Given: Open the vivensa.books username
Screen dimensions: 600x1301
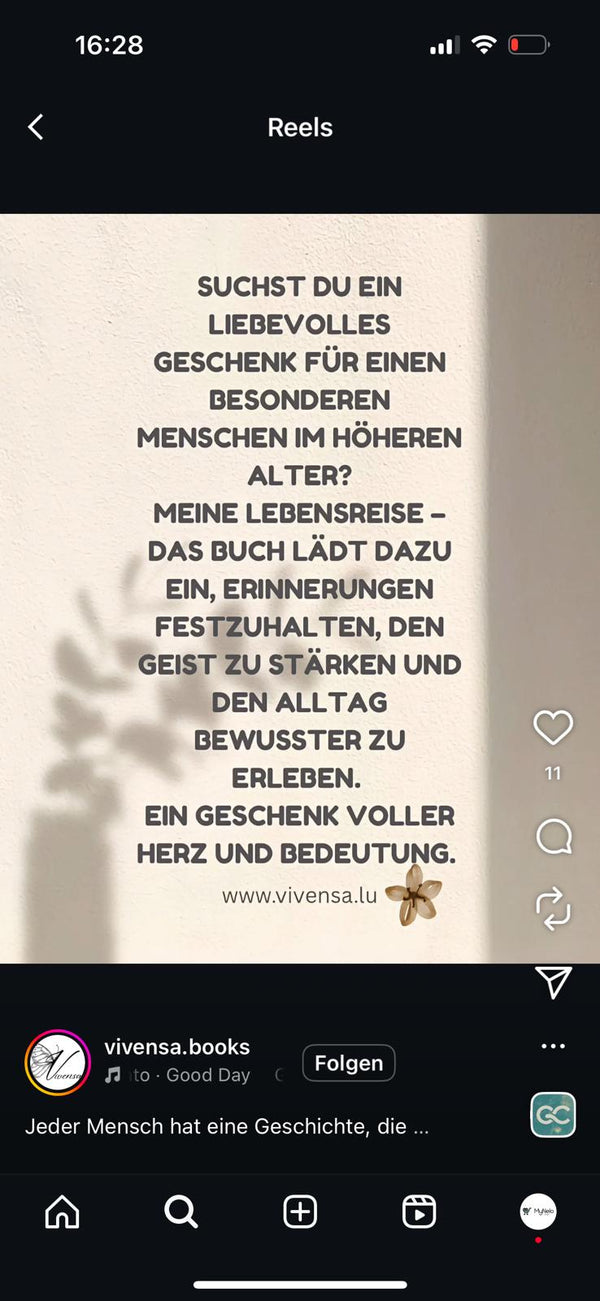Looking at the screenshot, I should [x=177, y=1047].
